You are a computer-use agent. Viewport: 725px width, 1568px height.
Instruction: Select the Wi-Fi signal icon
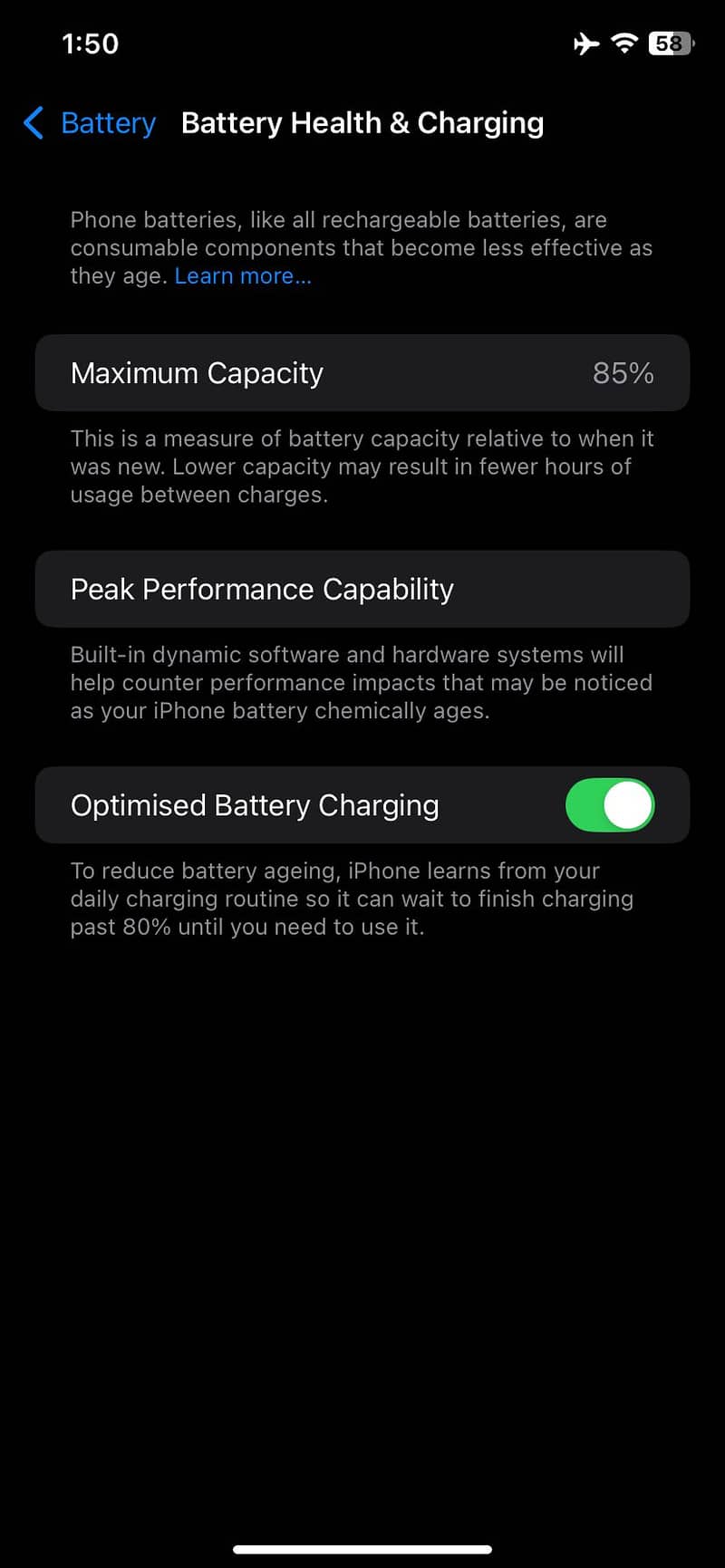[623, 43]
